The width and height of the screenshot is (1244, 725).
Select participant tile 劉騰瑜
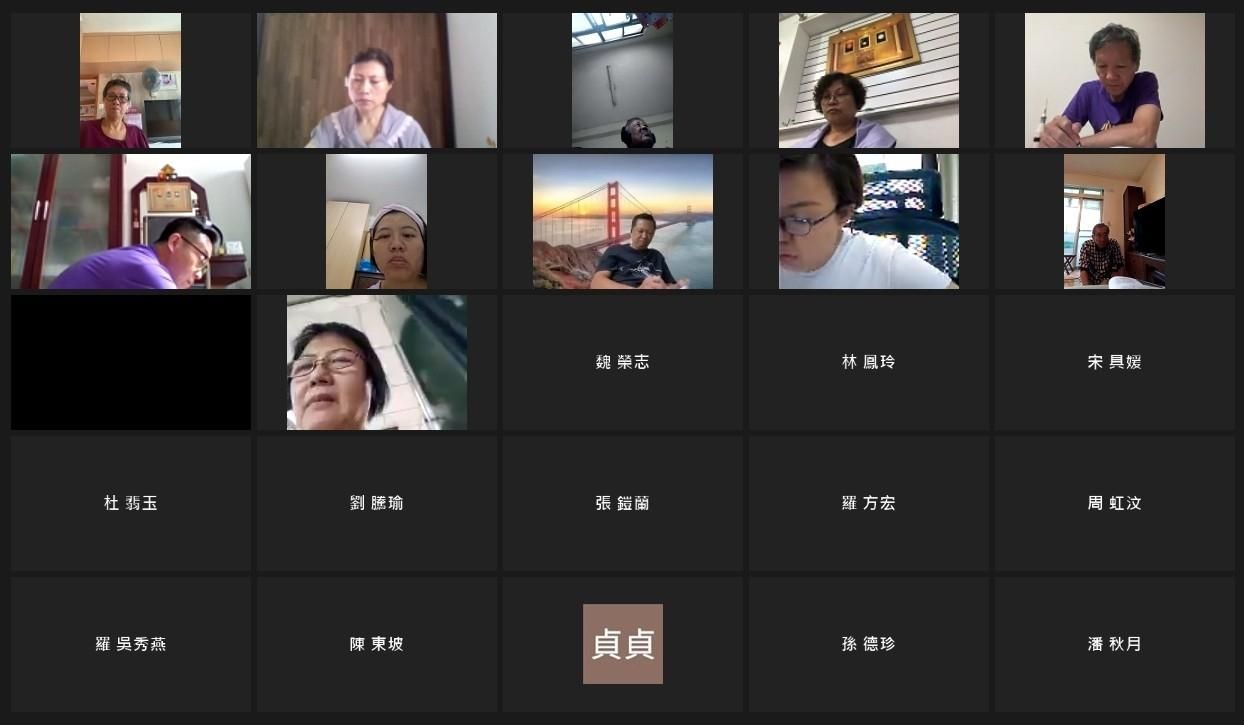pyautogui.click(x=376, y=503)
